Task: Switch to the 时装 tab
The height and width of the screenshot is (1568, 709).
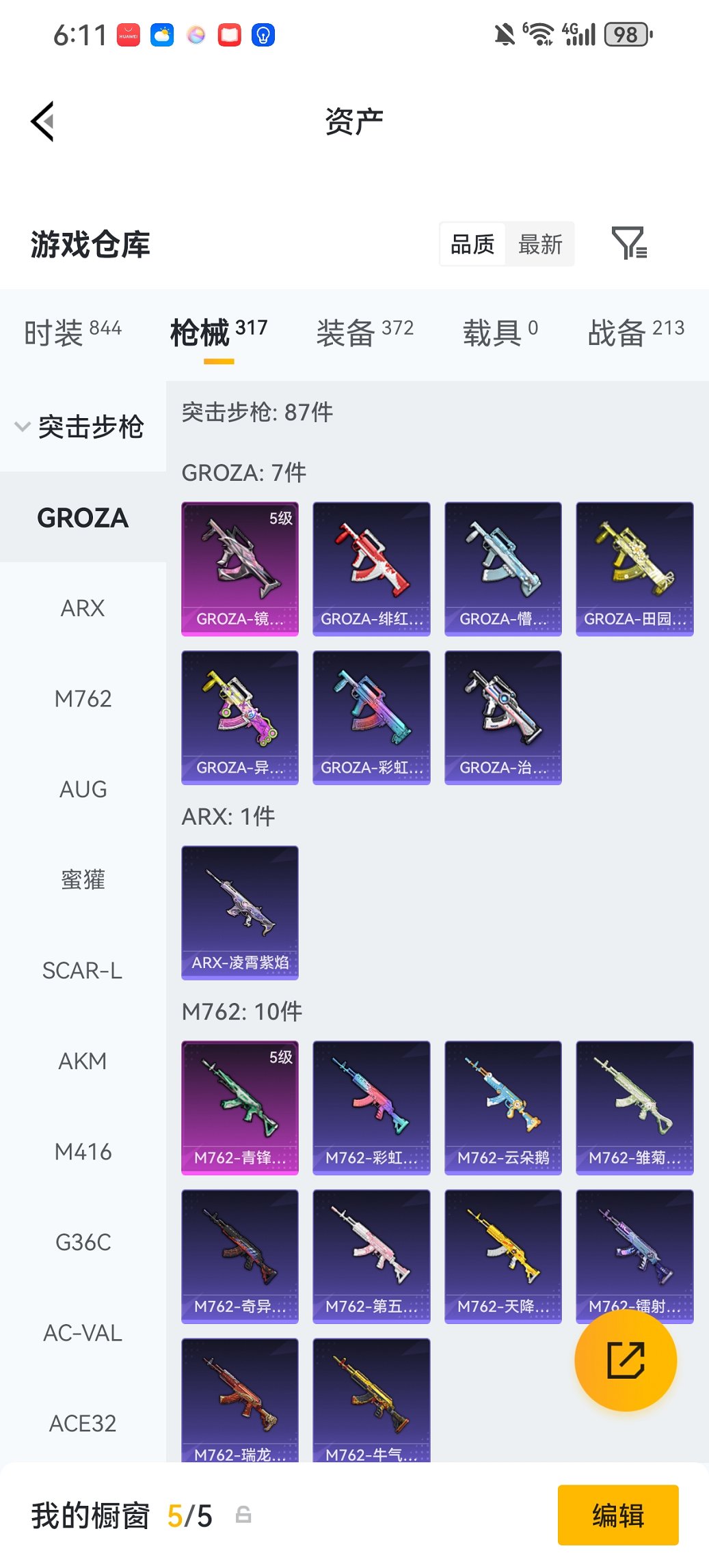Action: (72, 333)
